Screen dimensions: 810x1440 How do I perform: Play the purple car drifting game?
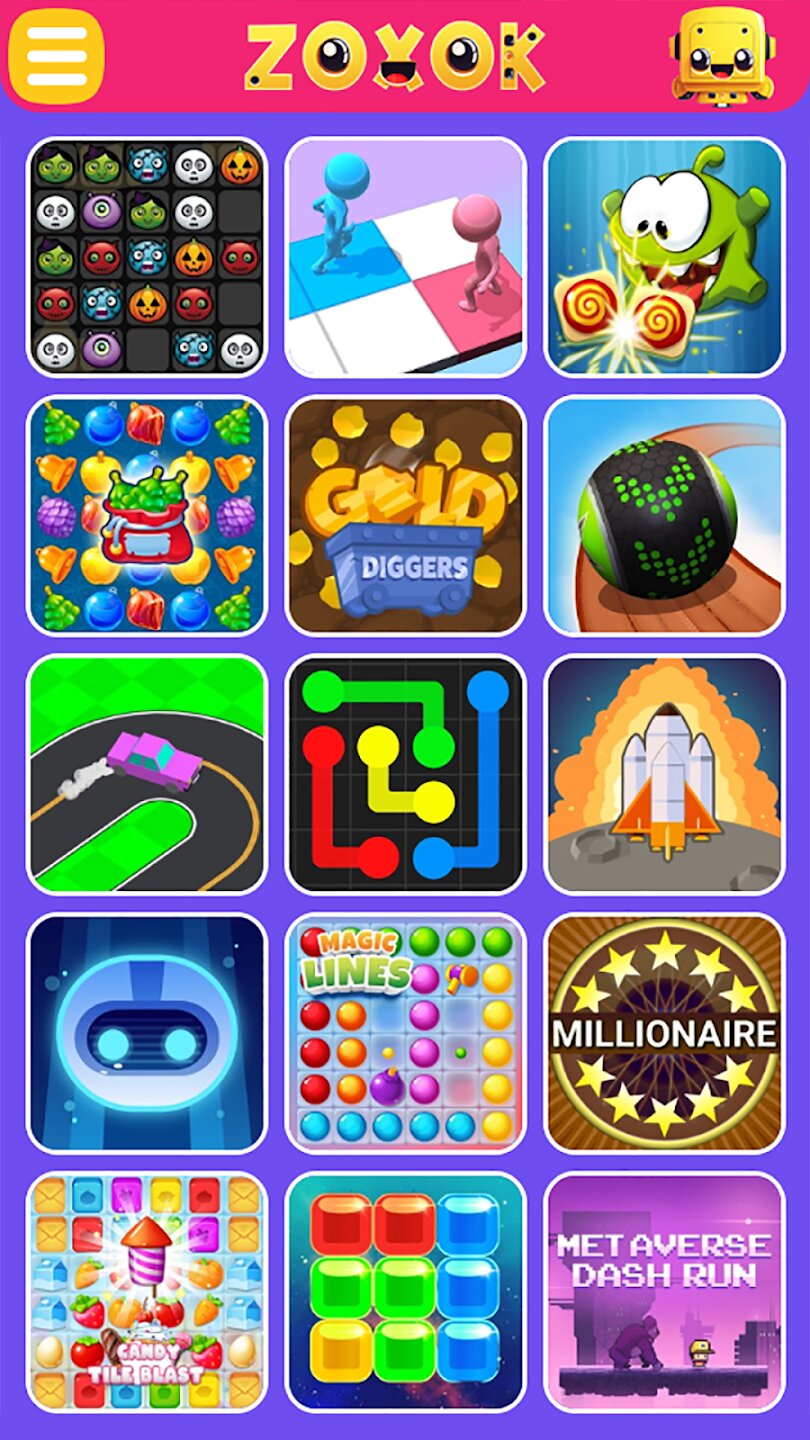[x=147, y=774]
